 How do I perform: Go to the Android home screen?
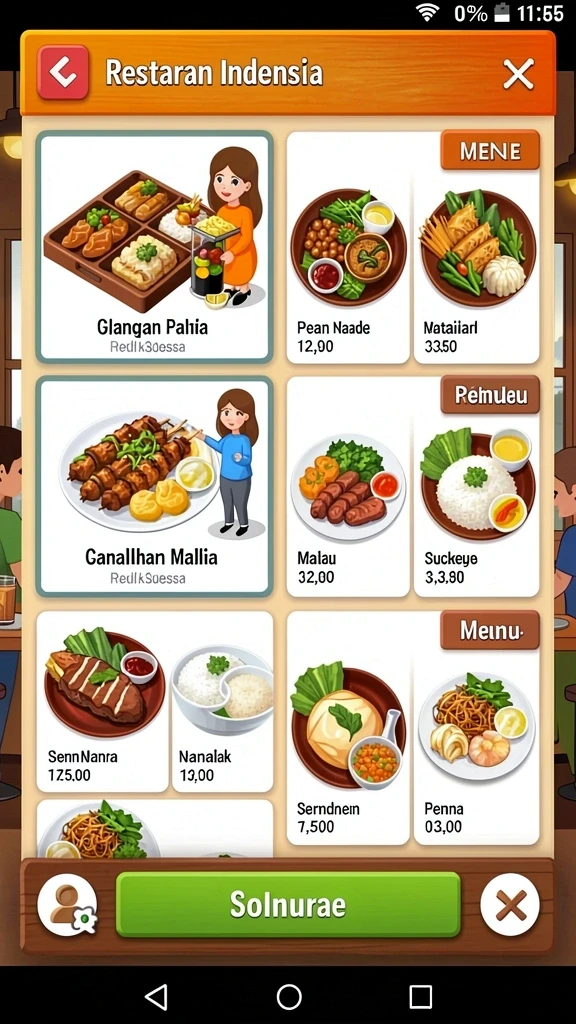click(x=289, y=997)
